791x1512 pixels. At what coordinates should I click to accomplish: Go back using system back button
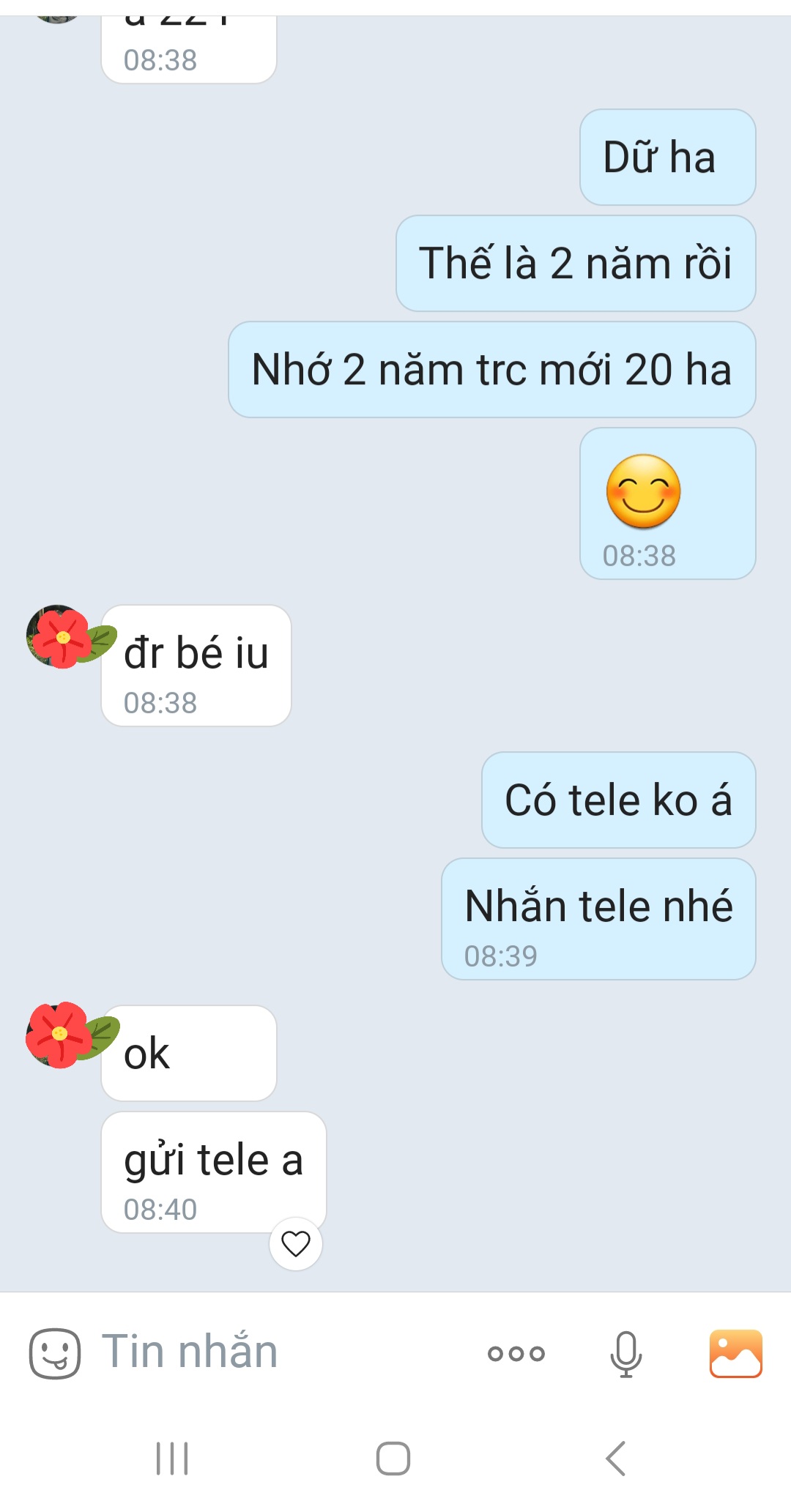pyautogui.click(x=616, y=1458)
